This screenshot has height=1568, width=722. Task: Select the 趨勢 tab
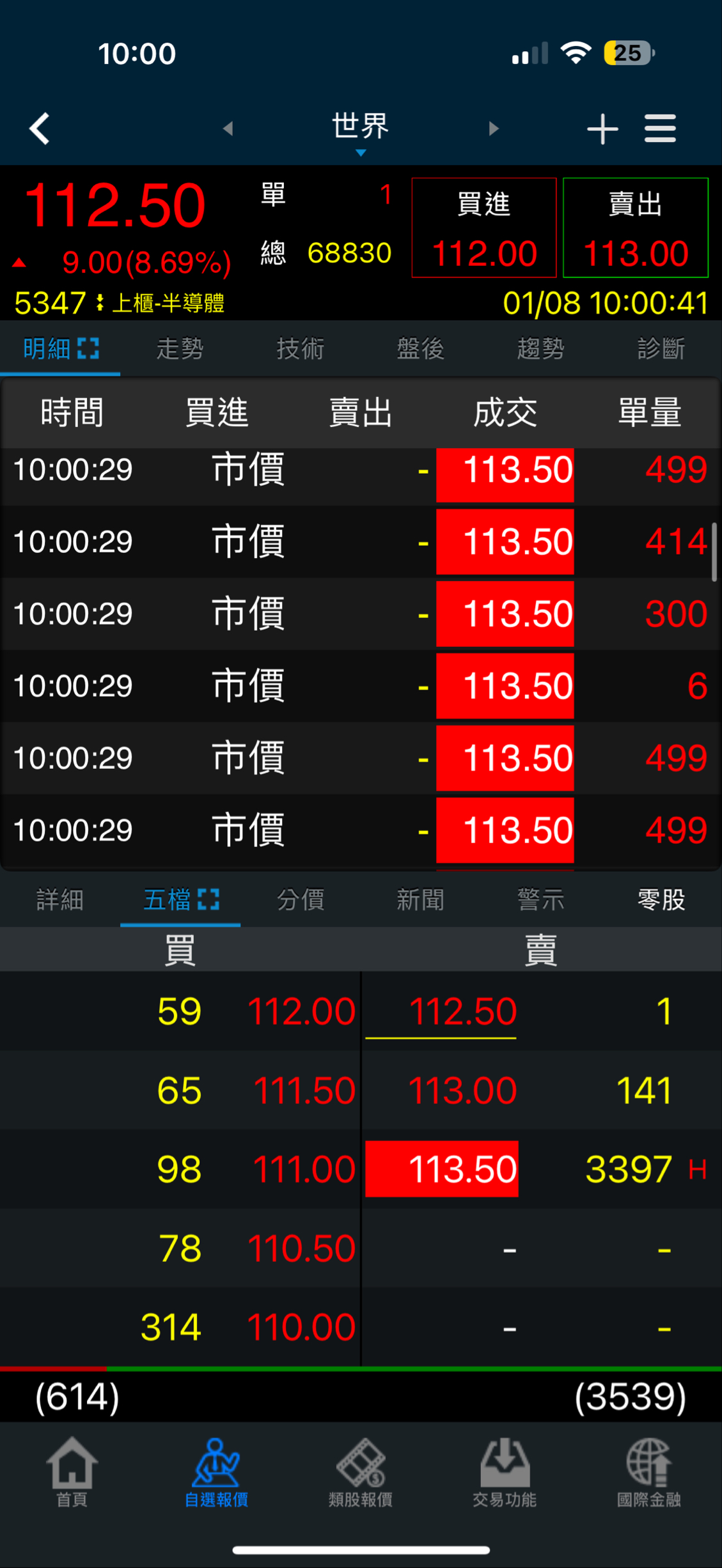pos(540,349)
